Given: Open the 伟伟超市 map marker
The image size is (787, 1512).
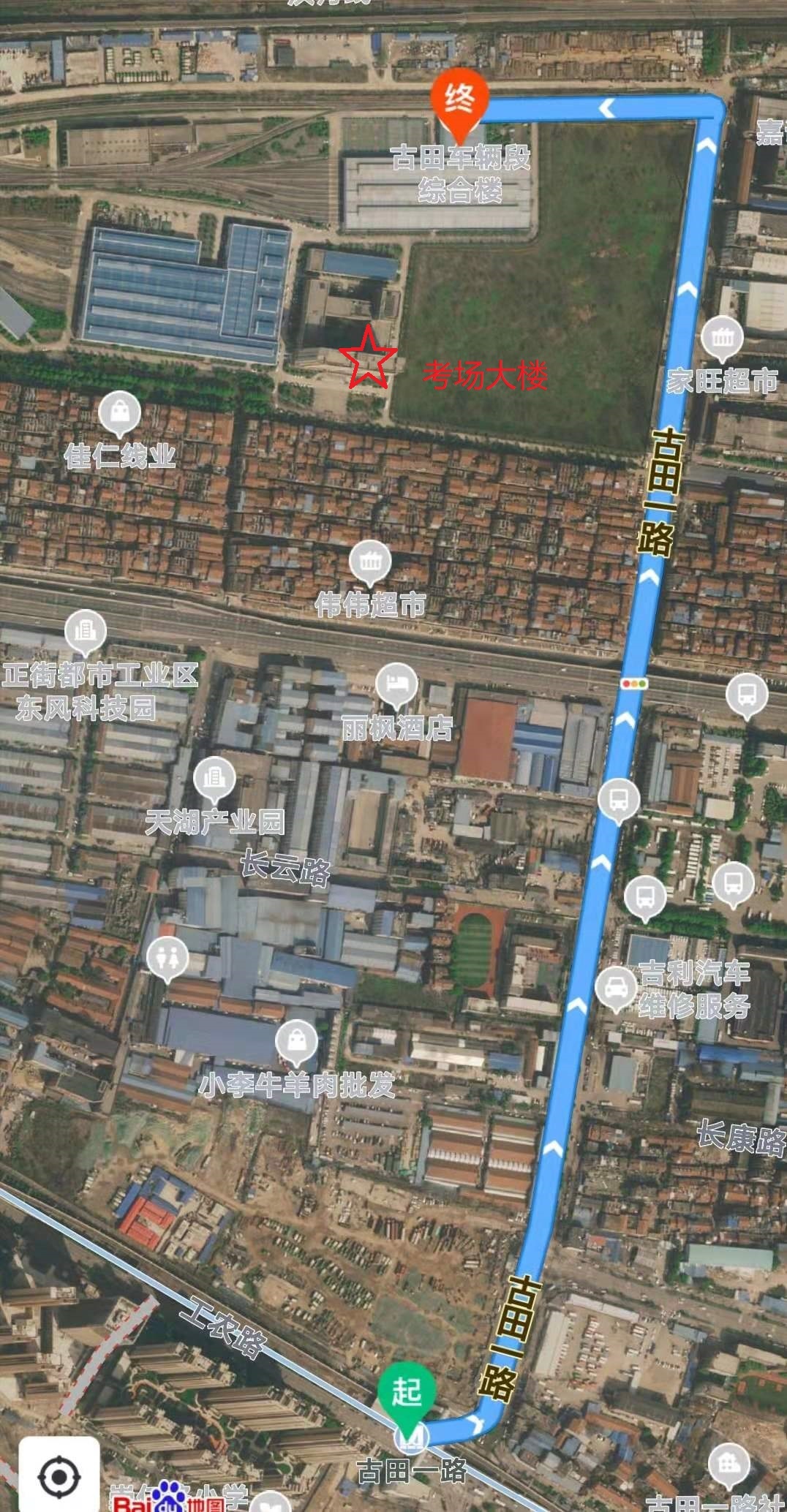Looking at the screenshot, I should click(370, 562).
